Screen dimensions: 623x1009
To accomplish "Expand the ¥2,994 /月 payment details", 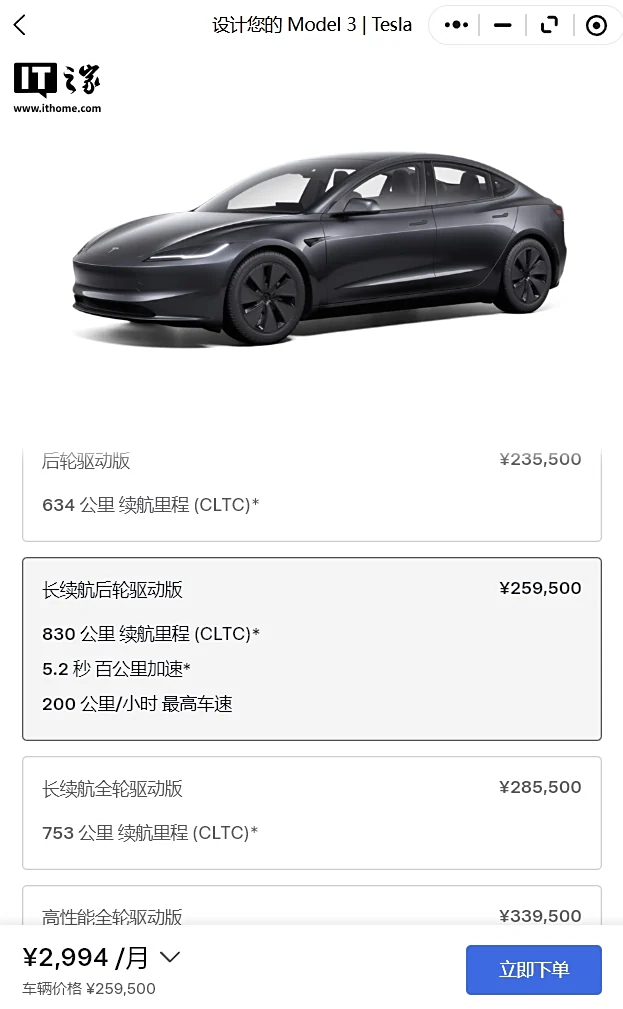I will (x=170, y=957).
